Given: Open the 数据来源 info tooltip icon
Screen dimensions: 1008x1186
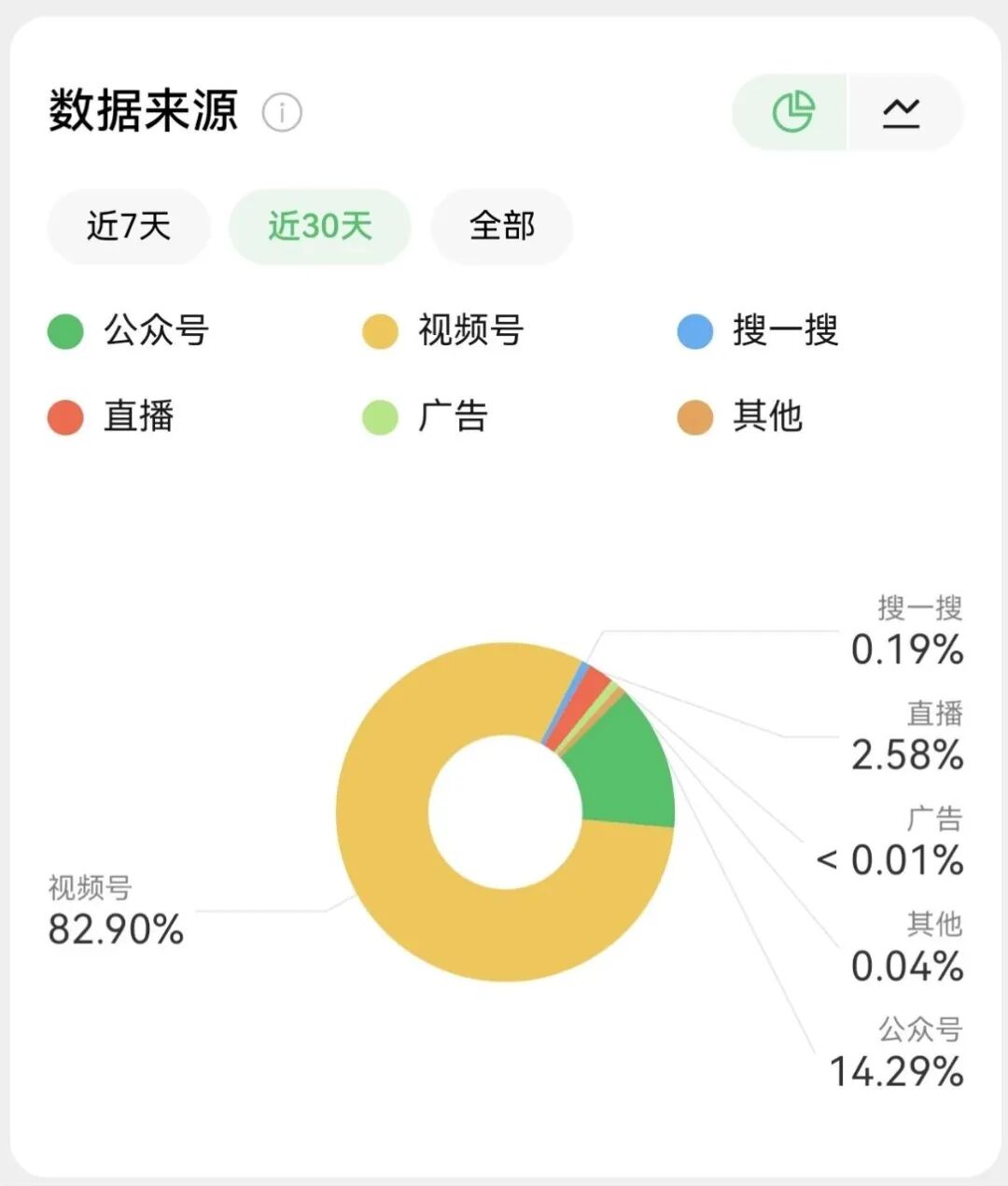Looking at the screenshot, I should (x=281, y=113).
